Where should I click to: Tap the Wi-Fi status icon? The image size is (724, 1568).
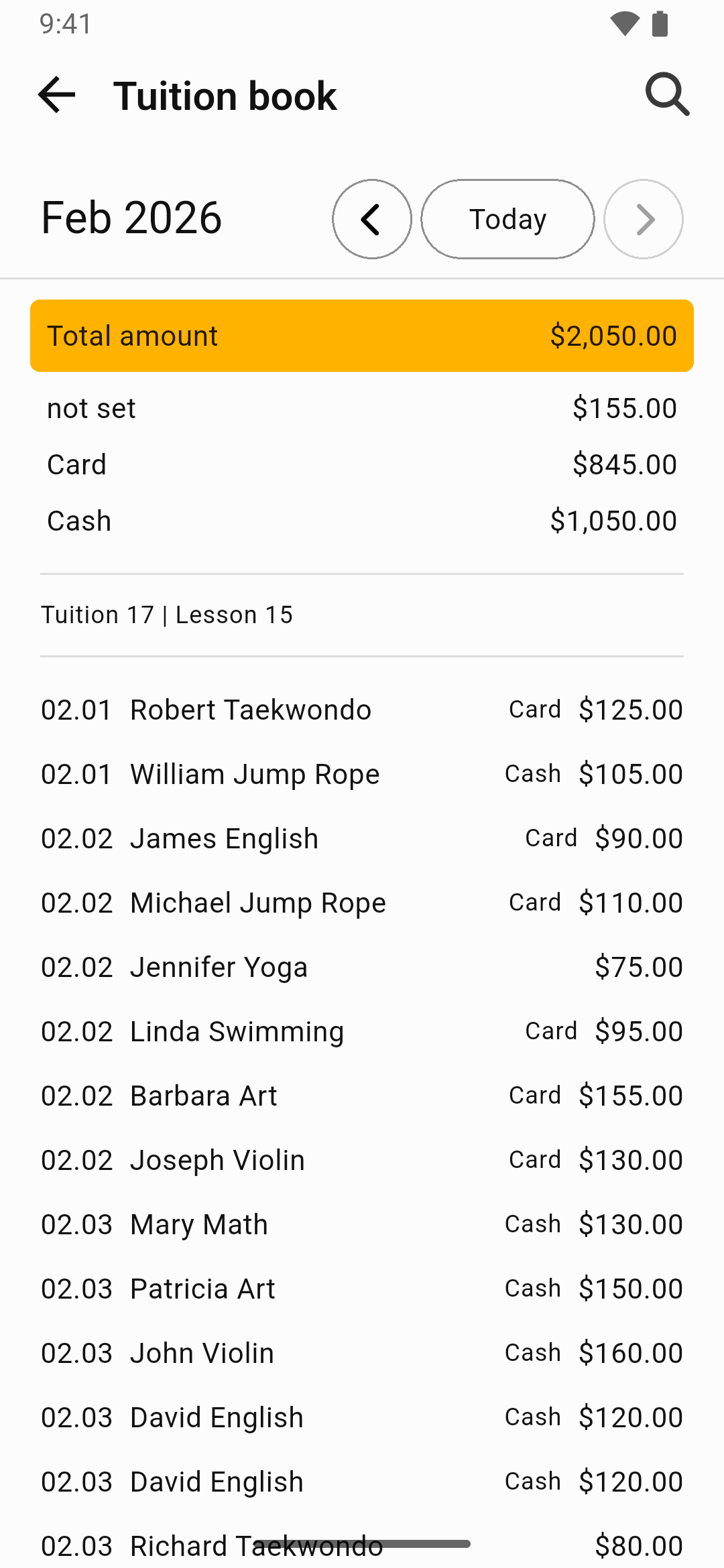pos(624,23)
